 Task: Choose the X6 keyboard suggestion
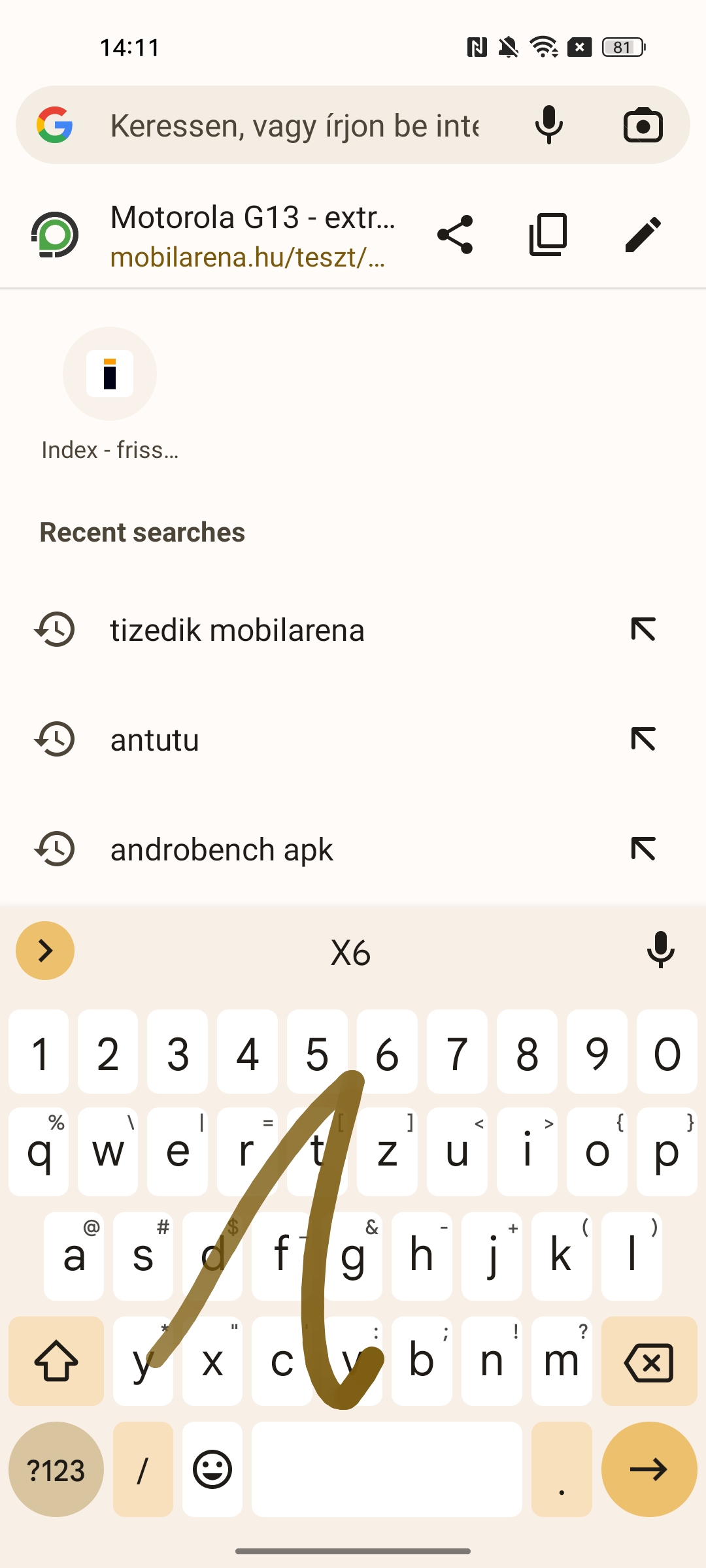(x=351, y=953)
